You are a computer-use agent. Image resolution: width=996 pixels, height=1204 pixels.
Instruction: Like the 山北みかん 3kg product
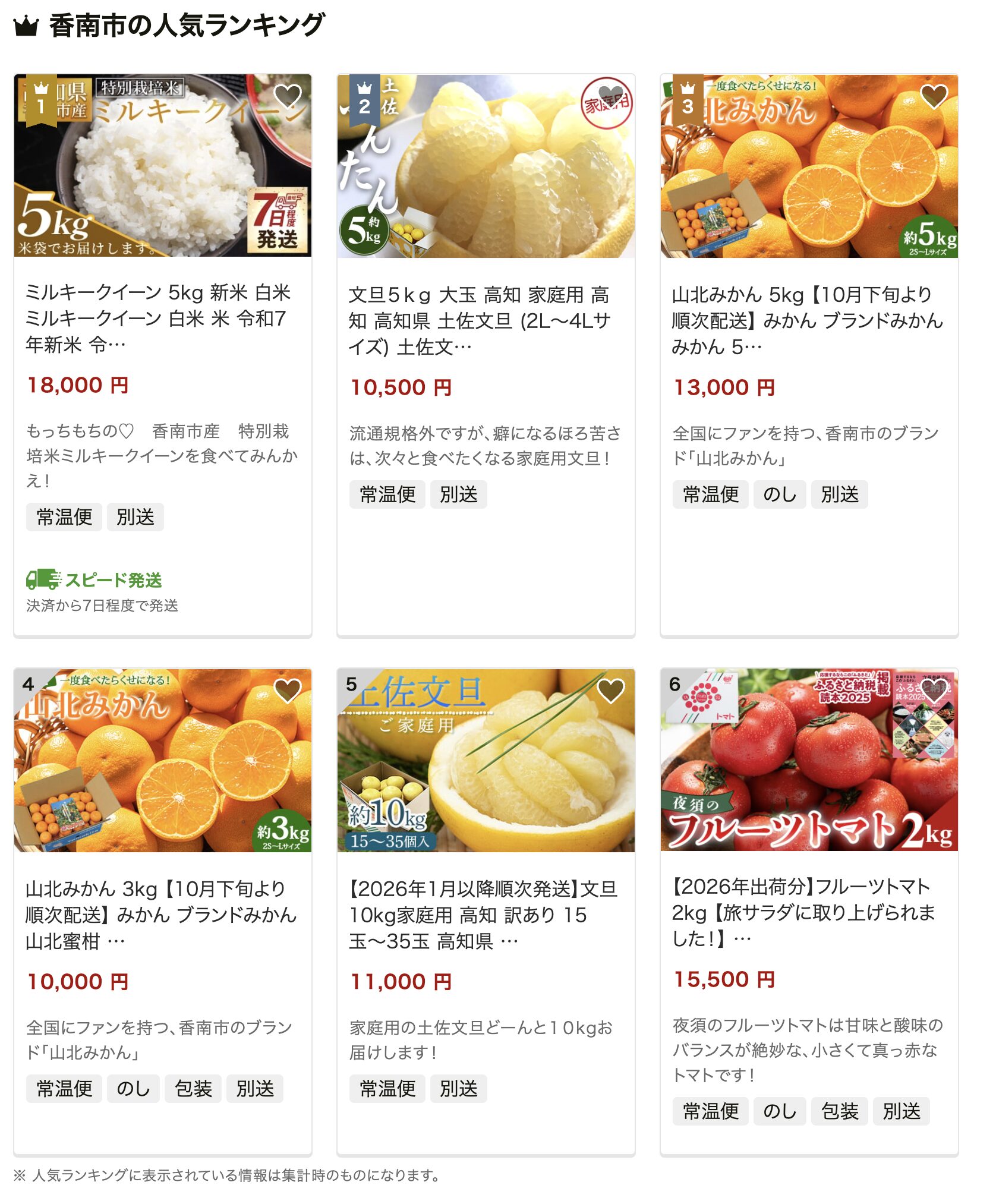tap(288, 691)
